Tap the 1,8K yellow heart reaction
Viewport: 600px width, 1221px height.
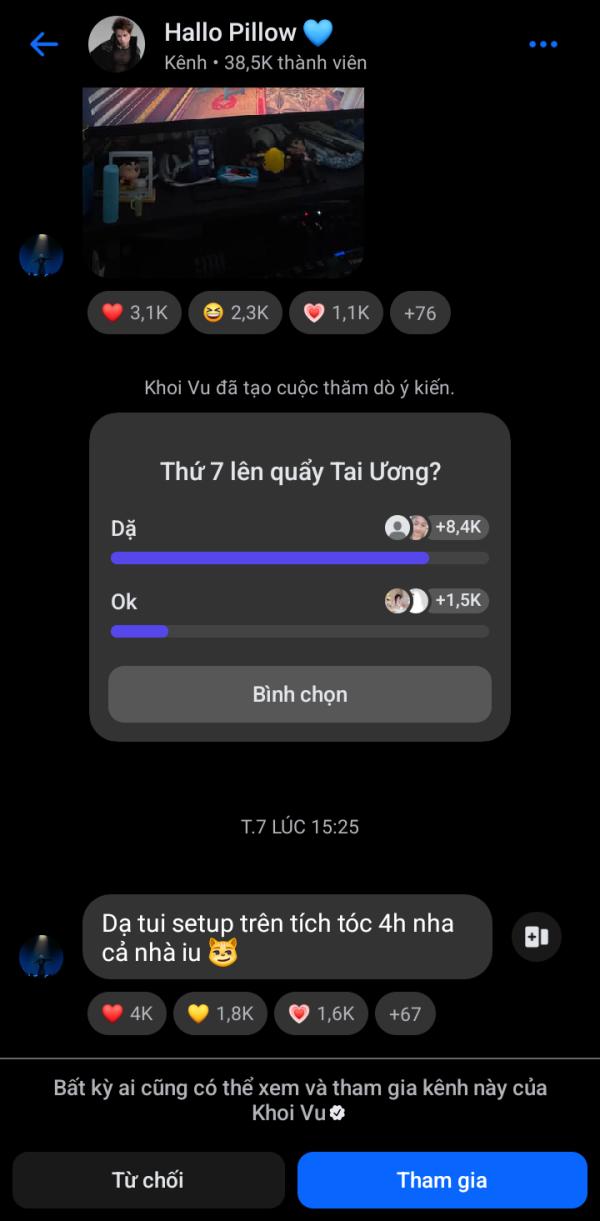pyautogui.click(x=220, y=1013)
